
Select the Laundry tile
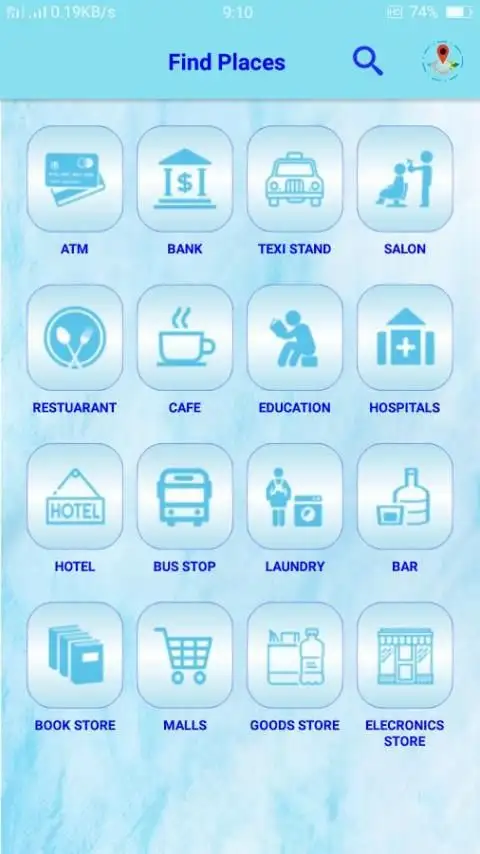tap(295, 496)
